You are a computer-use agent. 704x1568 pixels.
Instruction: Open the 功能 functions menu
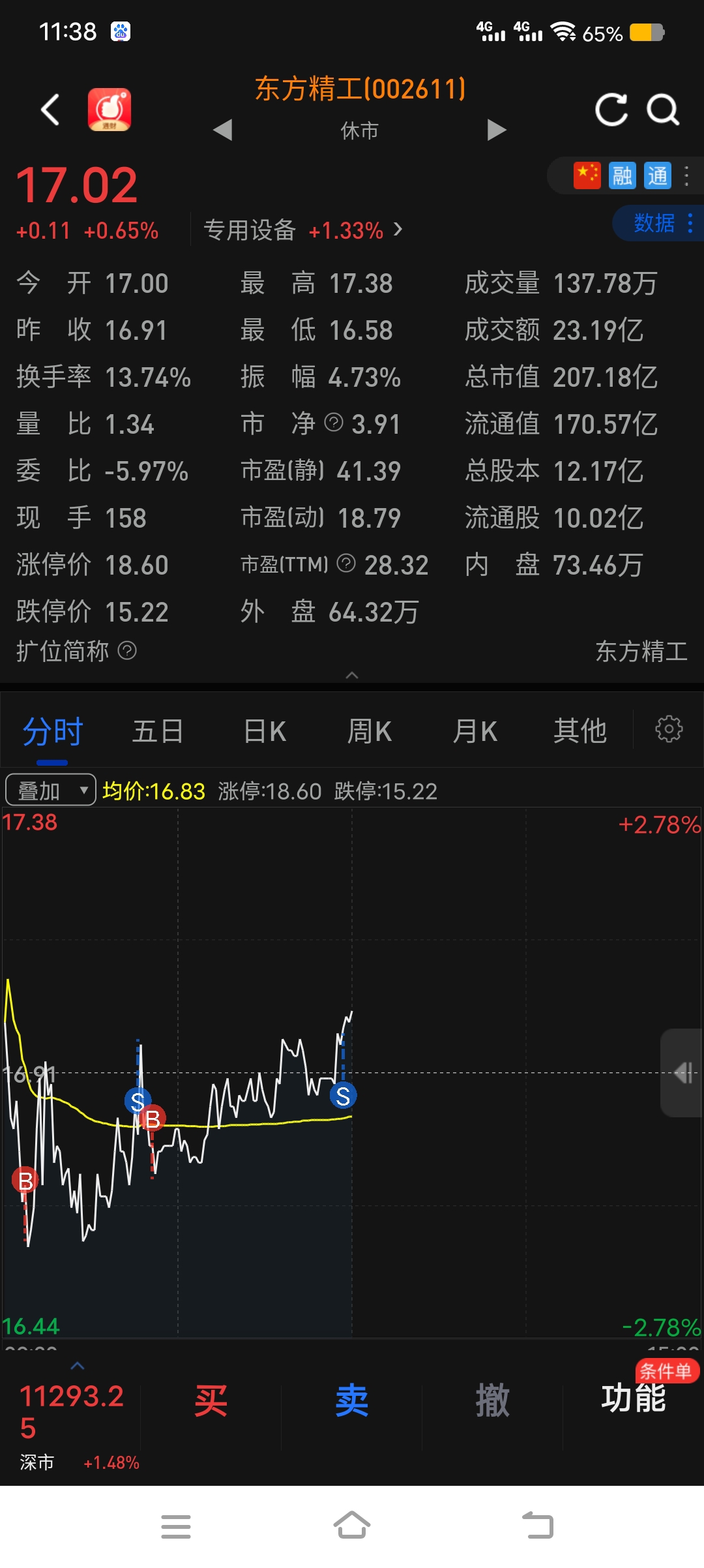coord(634,1399)
